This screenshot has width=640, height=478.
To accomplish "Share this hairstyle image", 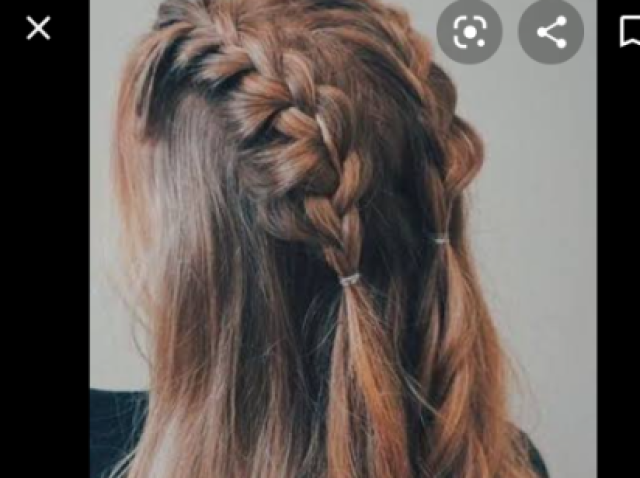I will point(551,32).
